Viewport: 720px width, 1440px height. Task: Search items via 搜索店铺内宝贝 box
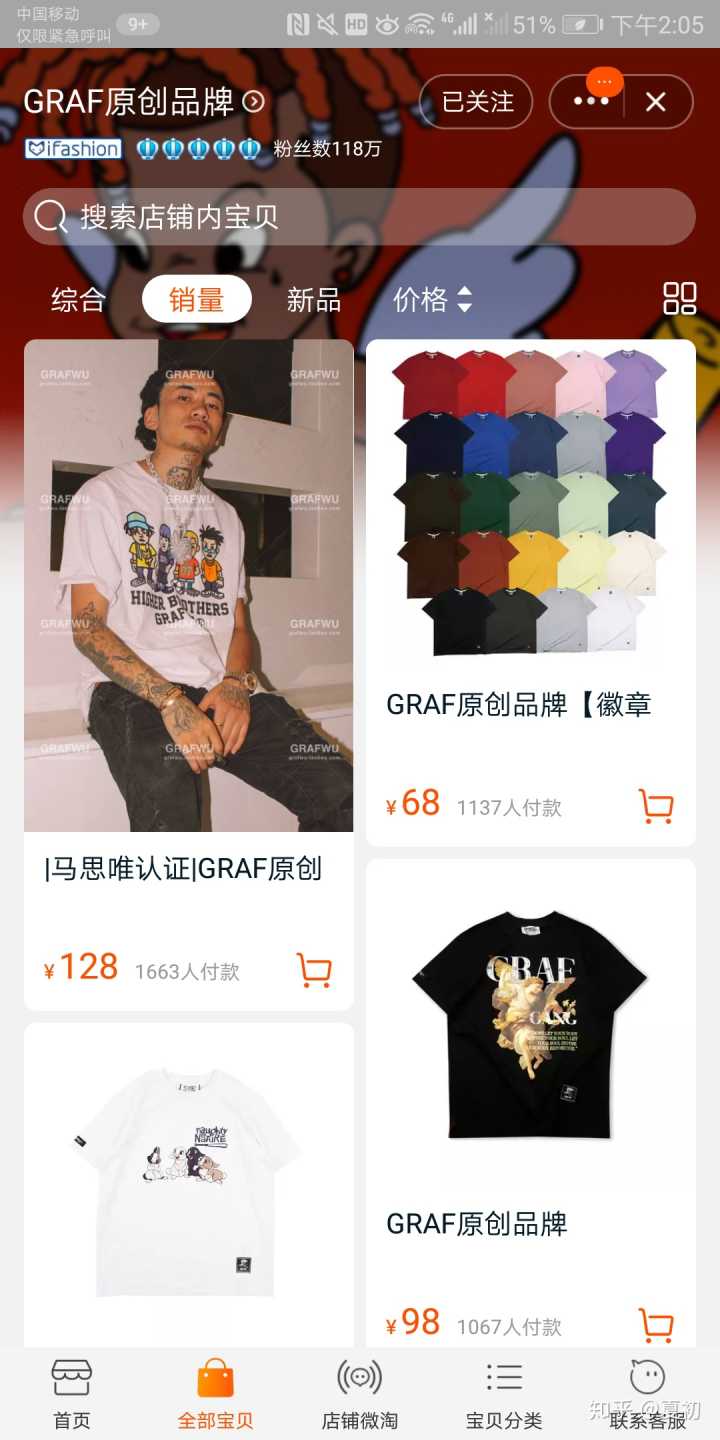pos(358,217)
